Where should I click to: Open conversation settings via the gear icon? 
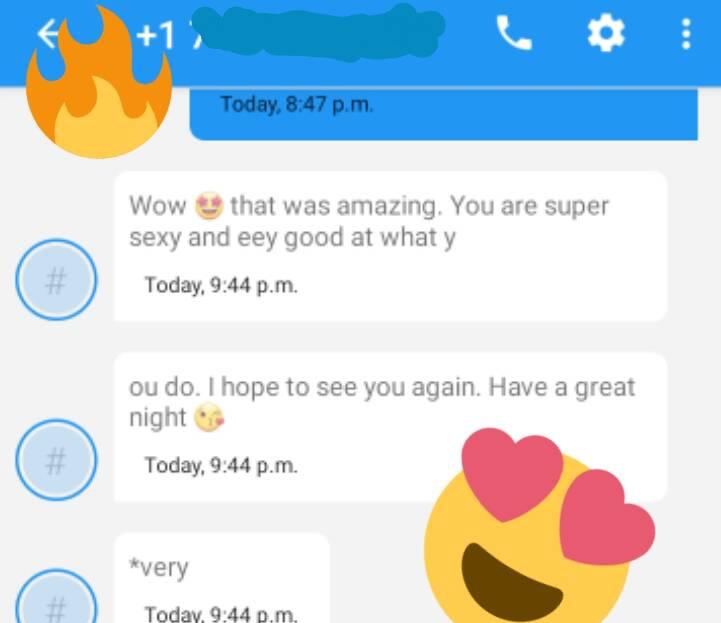605,36
